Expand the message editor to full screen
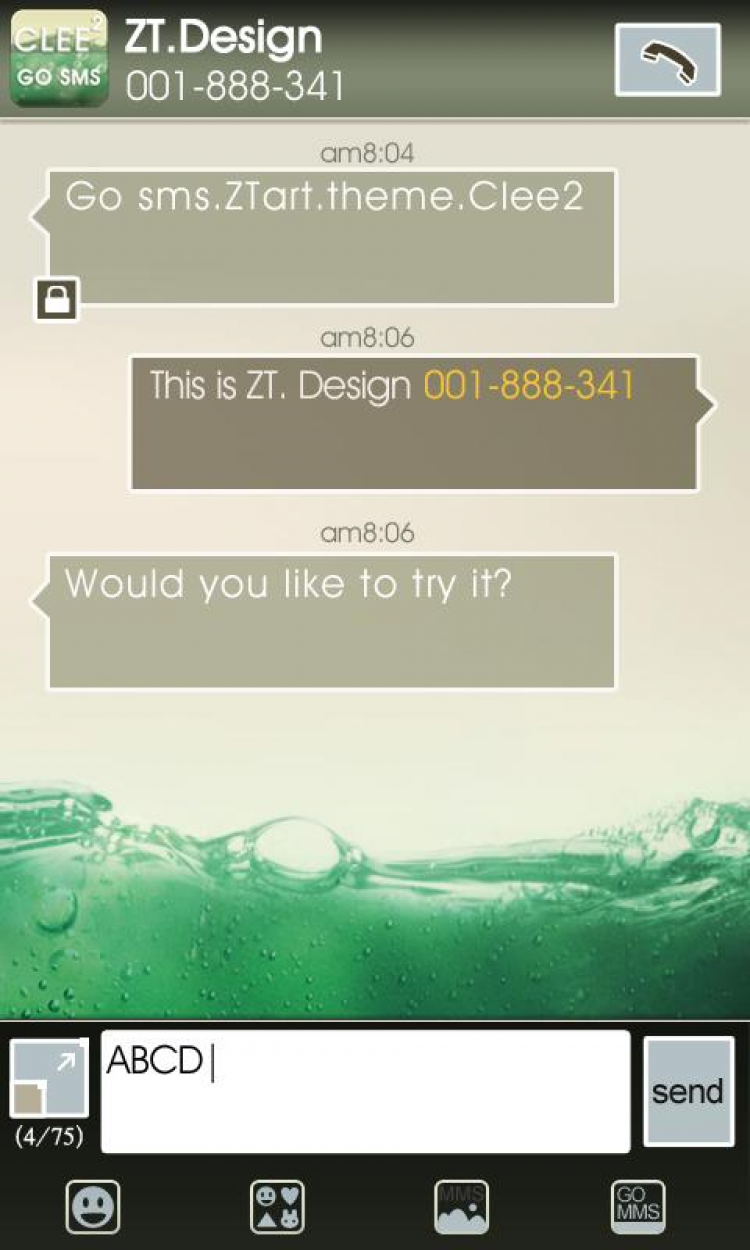The image size is (750, 1250). (x=48, y=1078)
